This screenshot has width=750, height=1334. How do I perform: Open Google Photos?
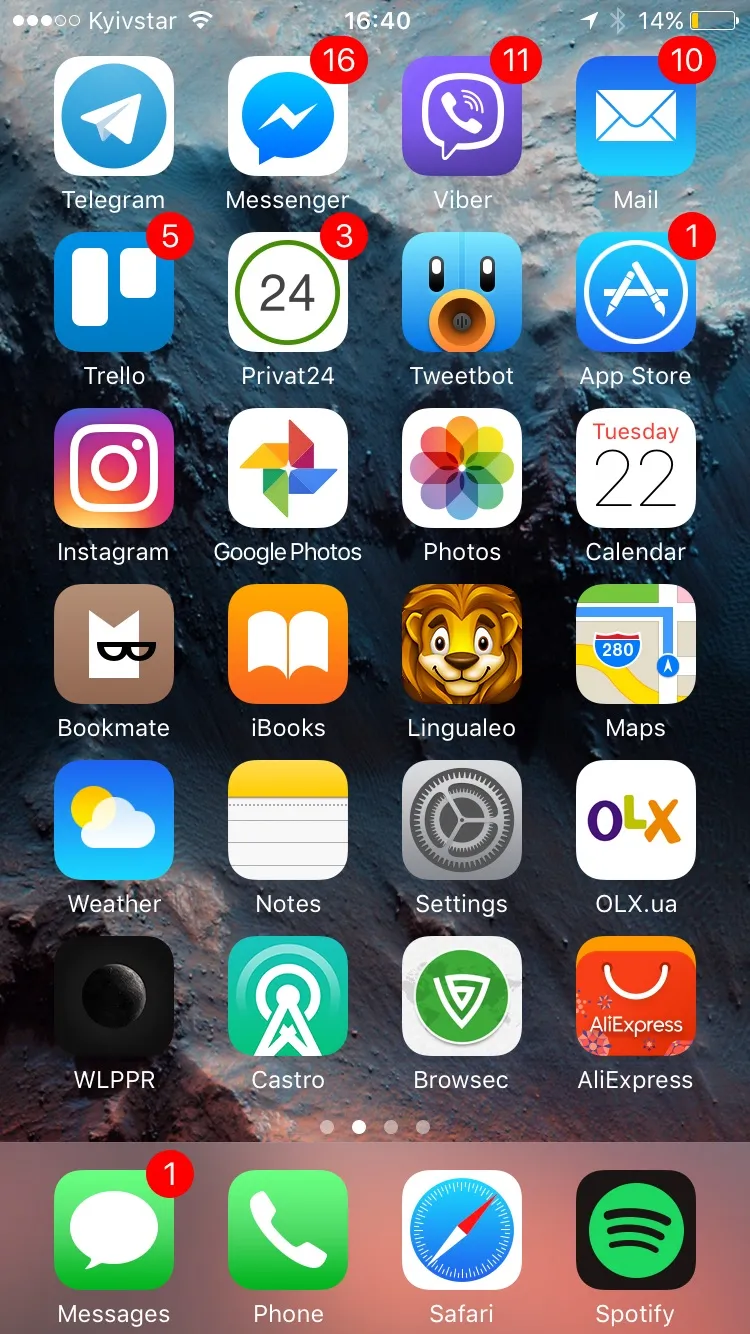click(x=288, y=468)
